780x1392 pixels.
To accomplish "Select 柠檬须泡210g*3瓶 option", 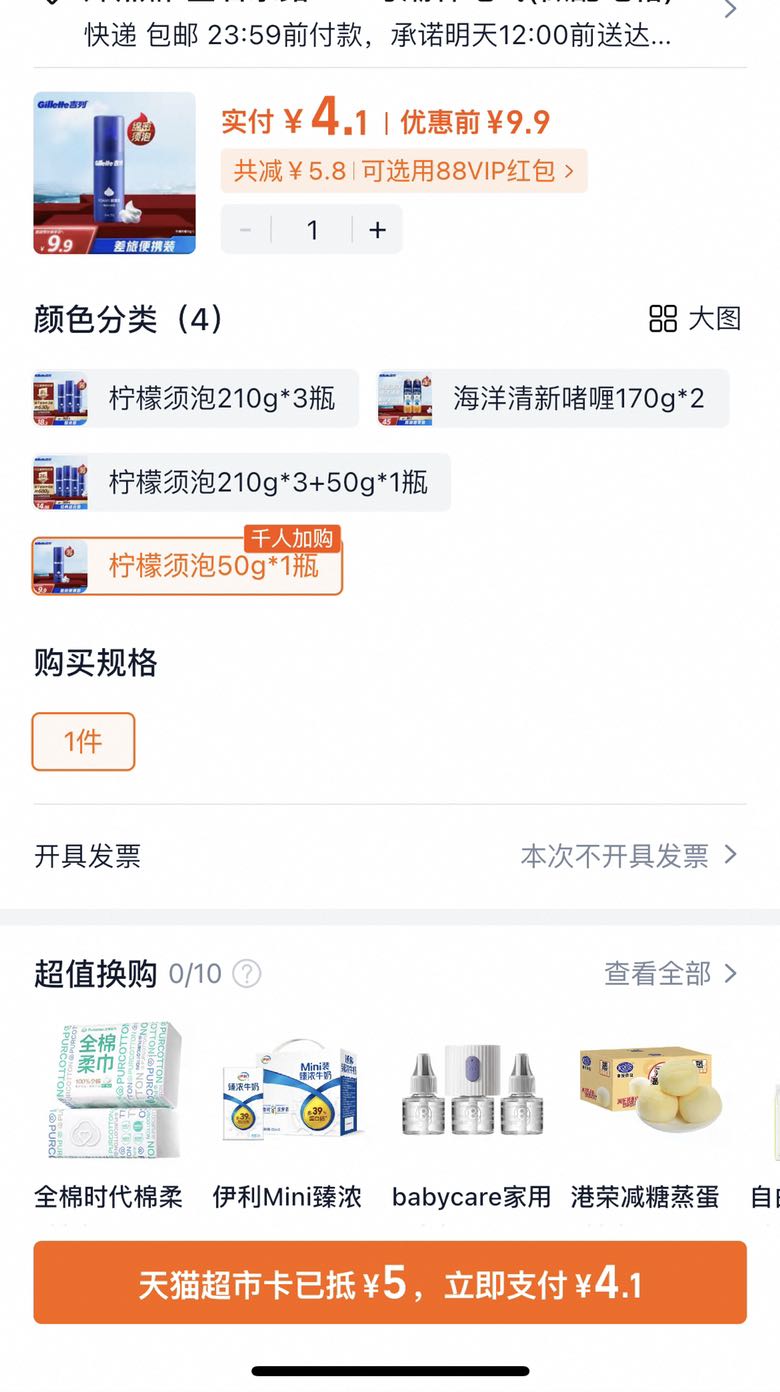I will (x=196, y=399).
